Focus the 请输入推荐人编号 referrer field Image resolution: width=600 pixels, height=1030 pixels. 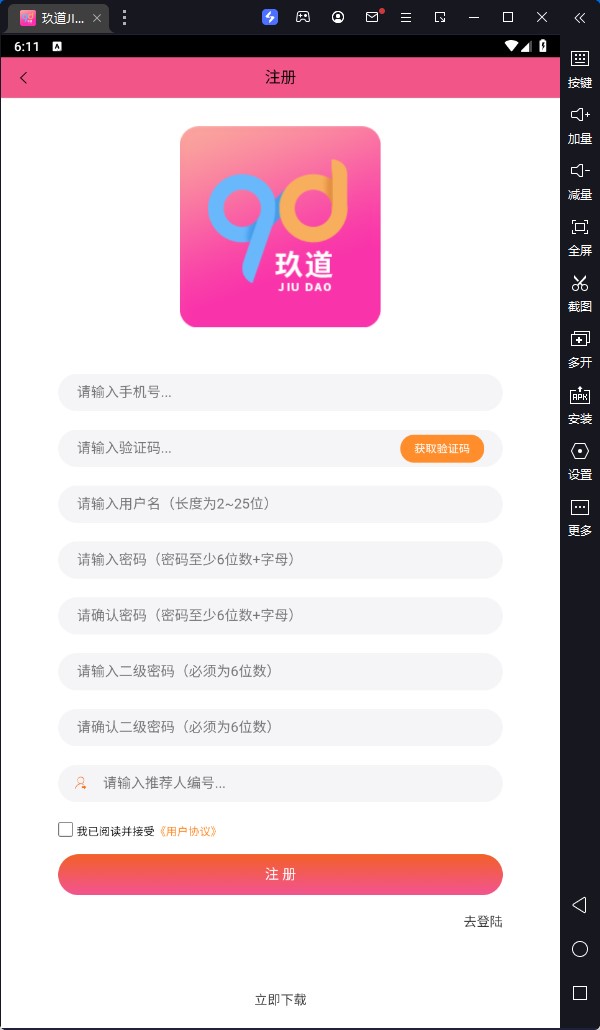290,783
